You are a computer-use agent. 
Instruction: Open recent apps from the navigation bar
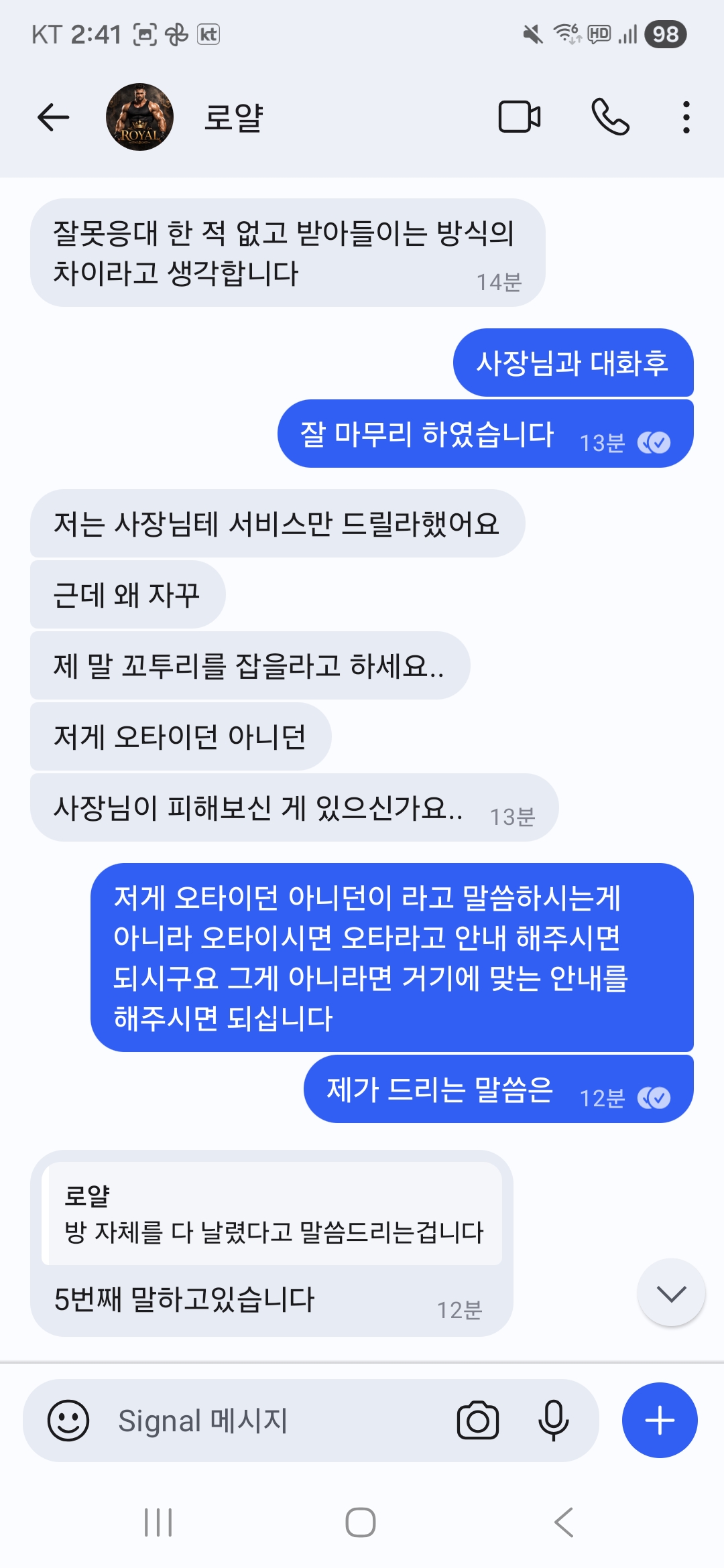pyautogui.click(x=159, y=1522)
